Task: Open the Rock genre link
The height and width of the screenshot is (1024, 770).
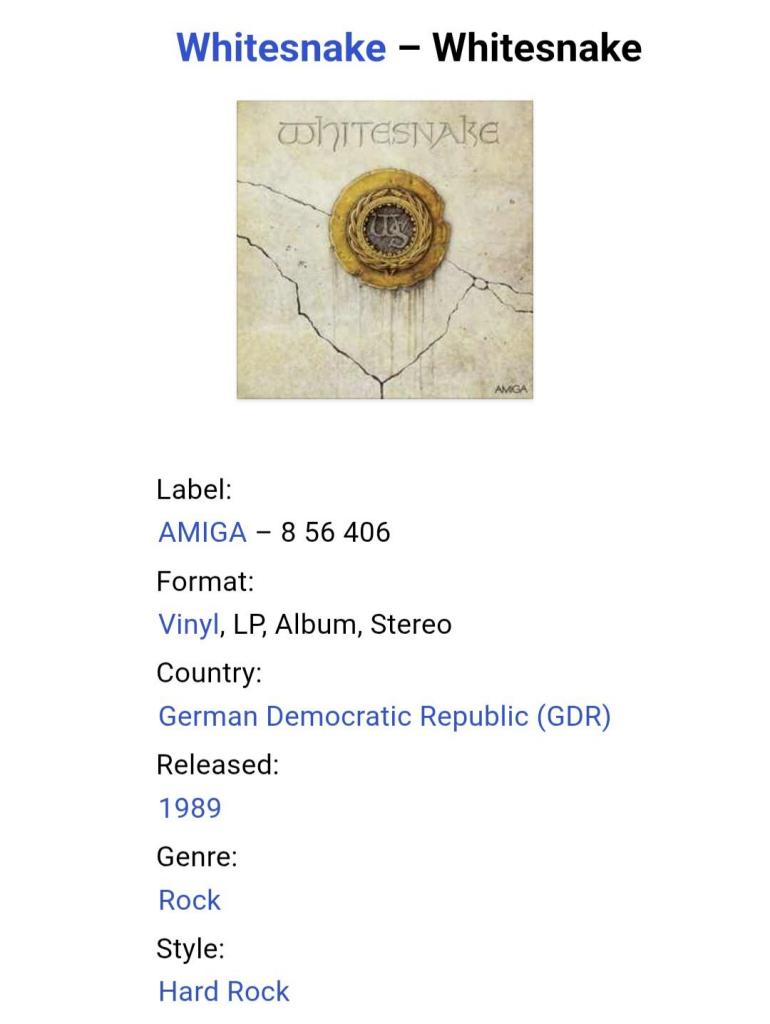Action: pyautogui.click(x=189, y=900)
